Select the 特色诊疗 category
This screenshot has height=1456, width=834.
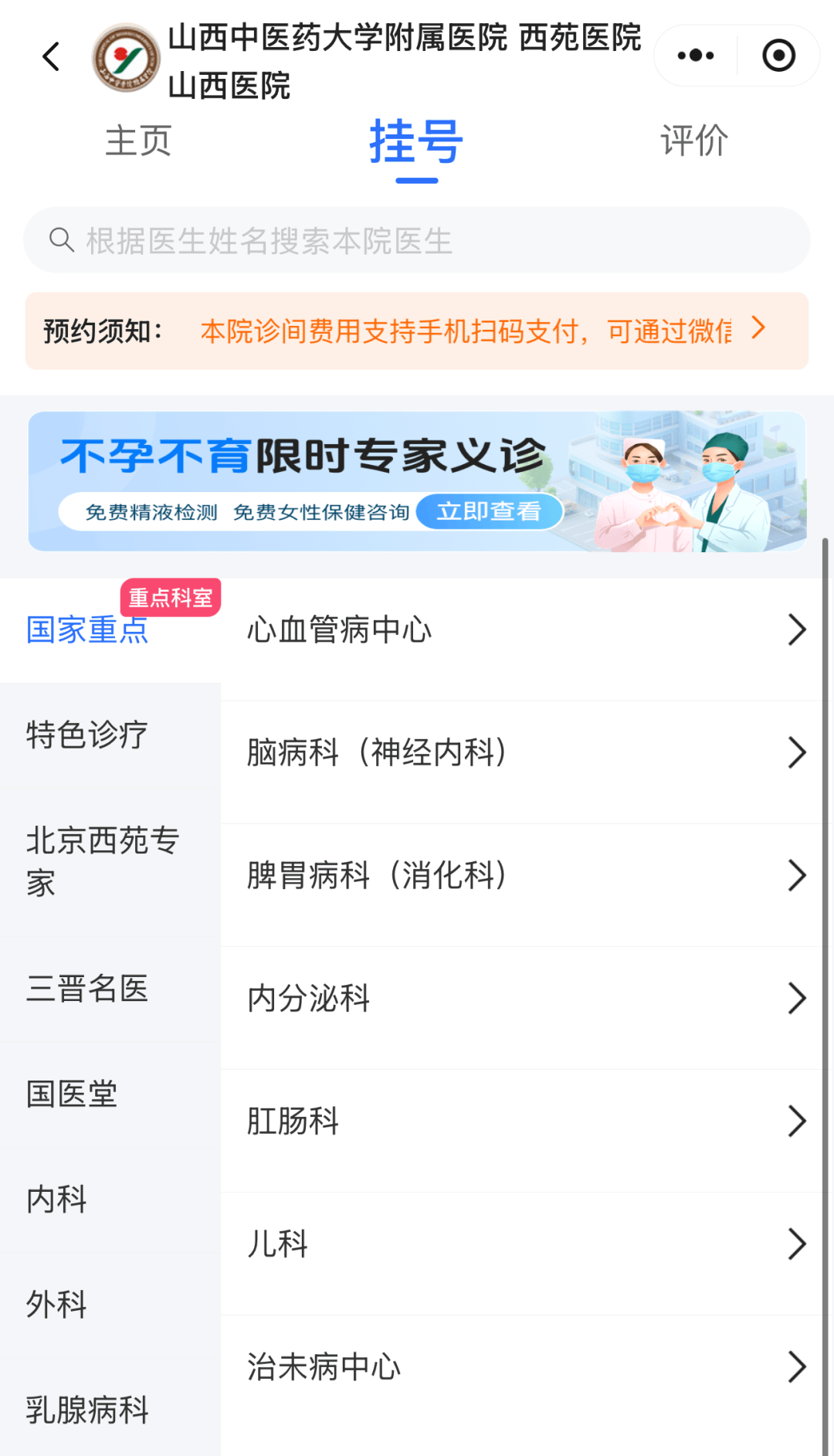[87, 735]
